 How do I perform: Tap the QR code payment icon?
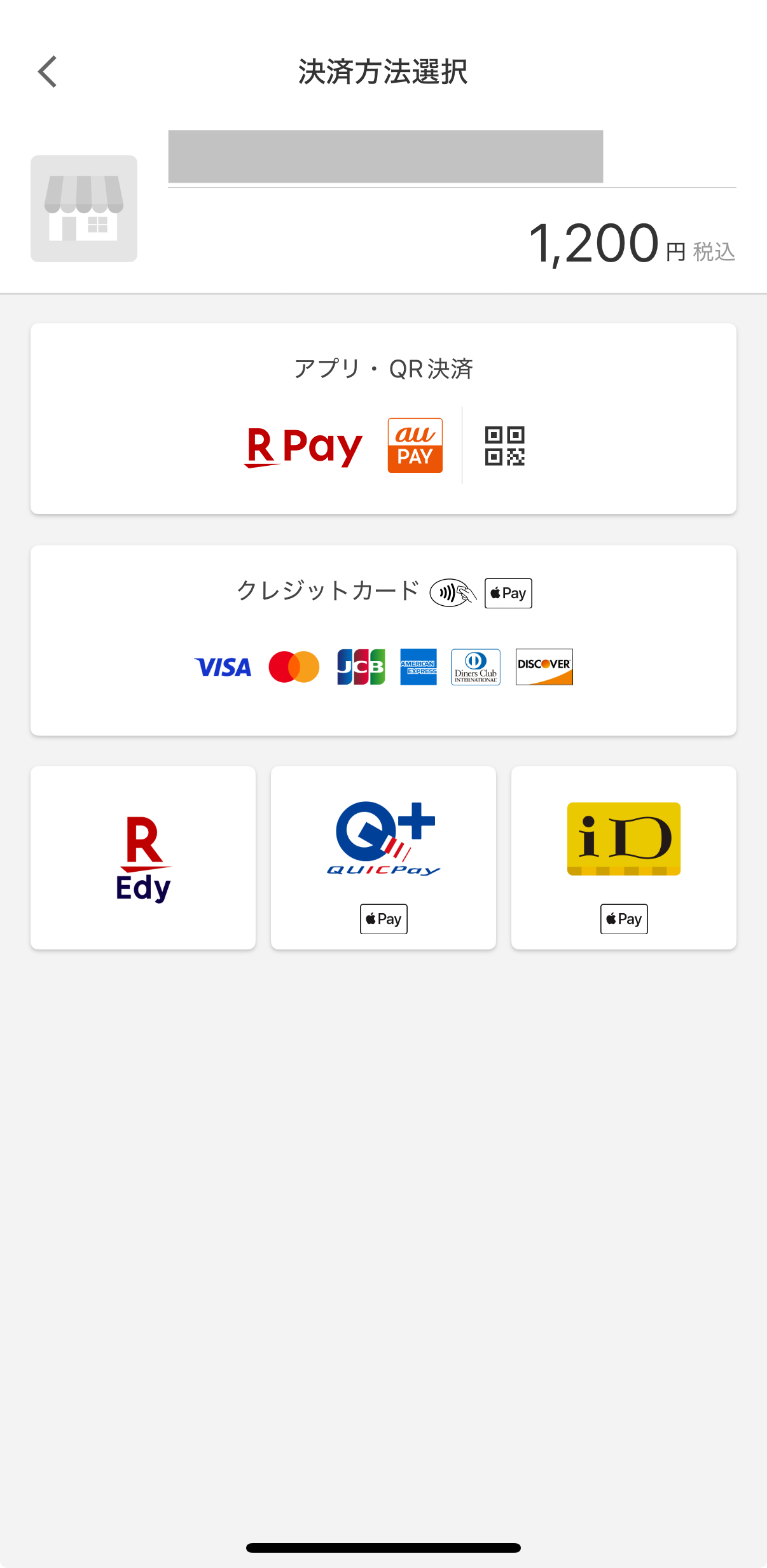point(504,445)
